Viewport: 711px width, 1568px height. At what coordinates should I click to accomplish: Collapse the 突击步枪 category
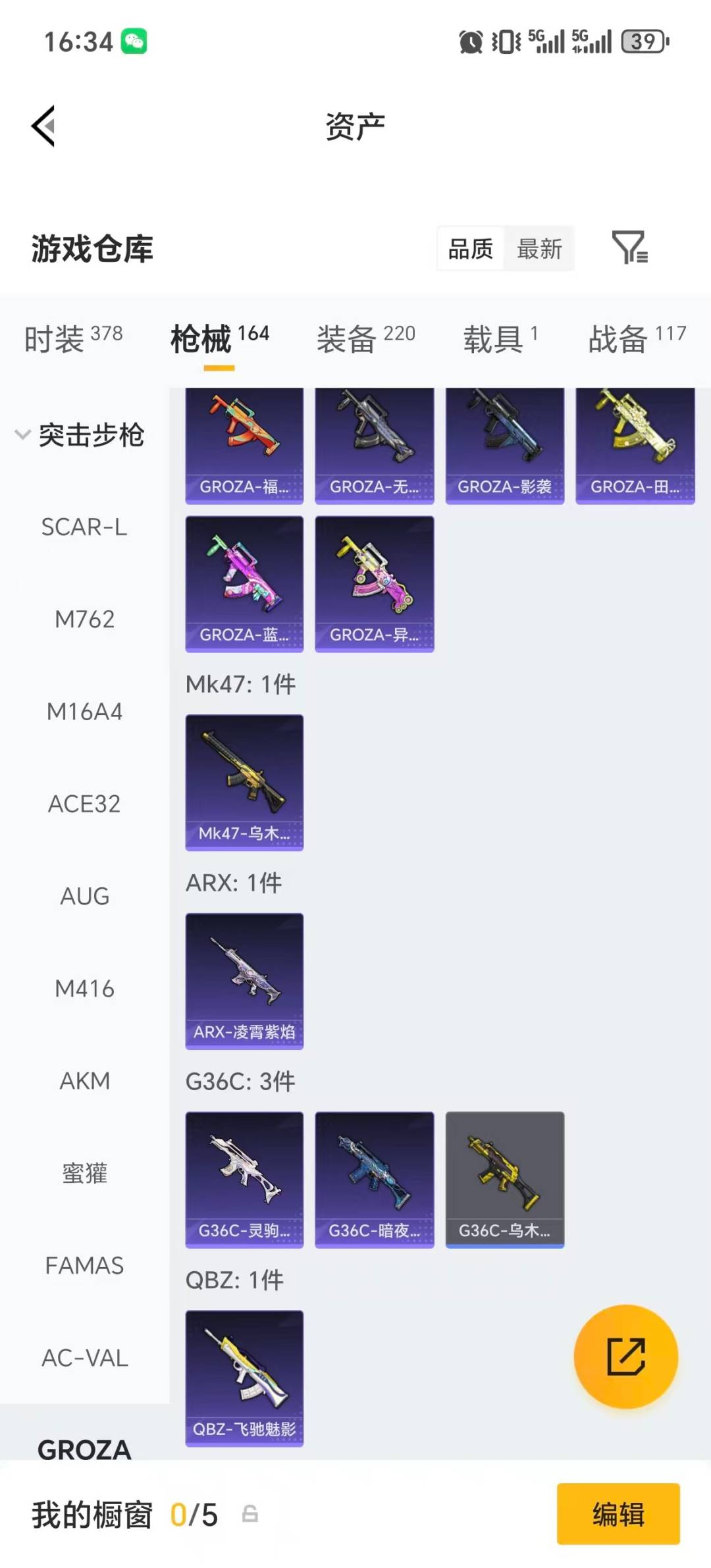coord(79,435)
